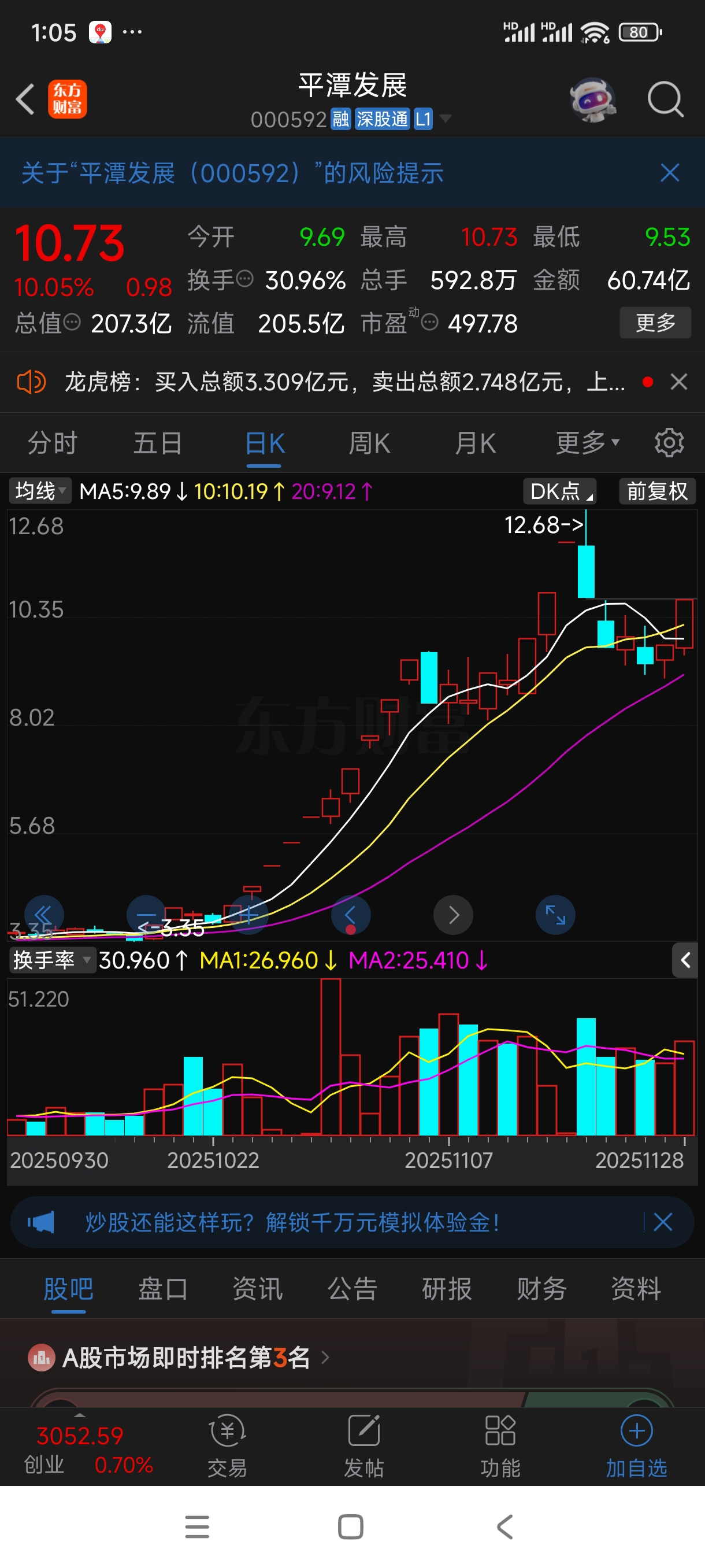705x1568 pixels.
Task: Switch to the 公告 tab
Action: 352,1289
